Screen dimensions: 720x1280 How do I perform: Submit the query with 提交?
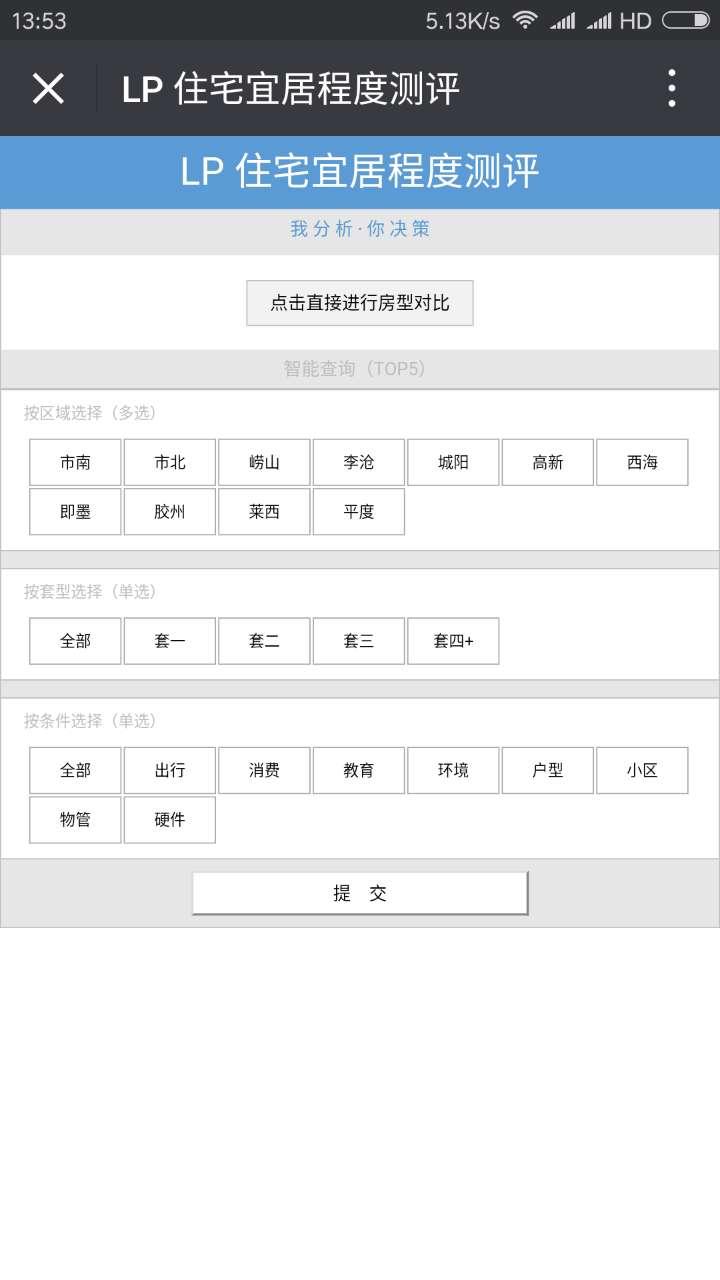coord(360,893)
